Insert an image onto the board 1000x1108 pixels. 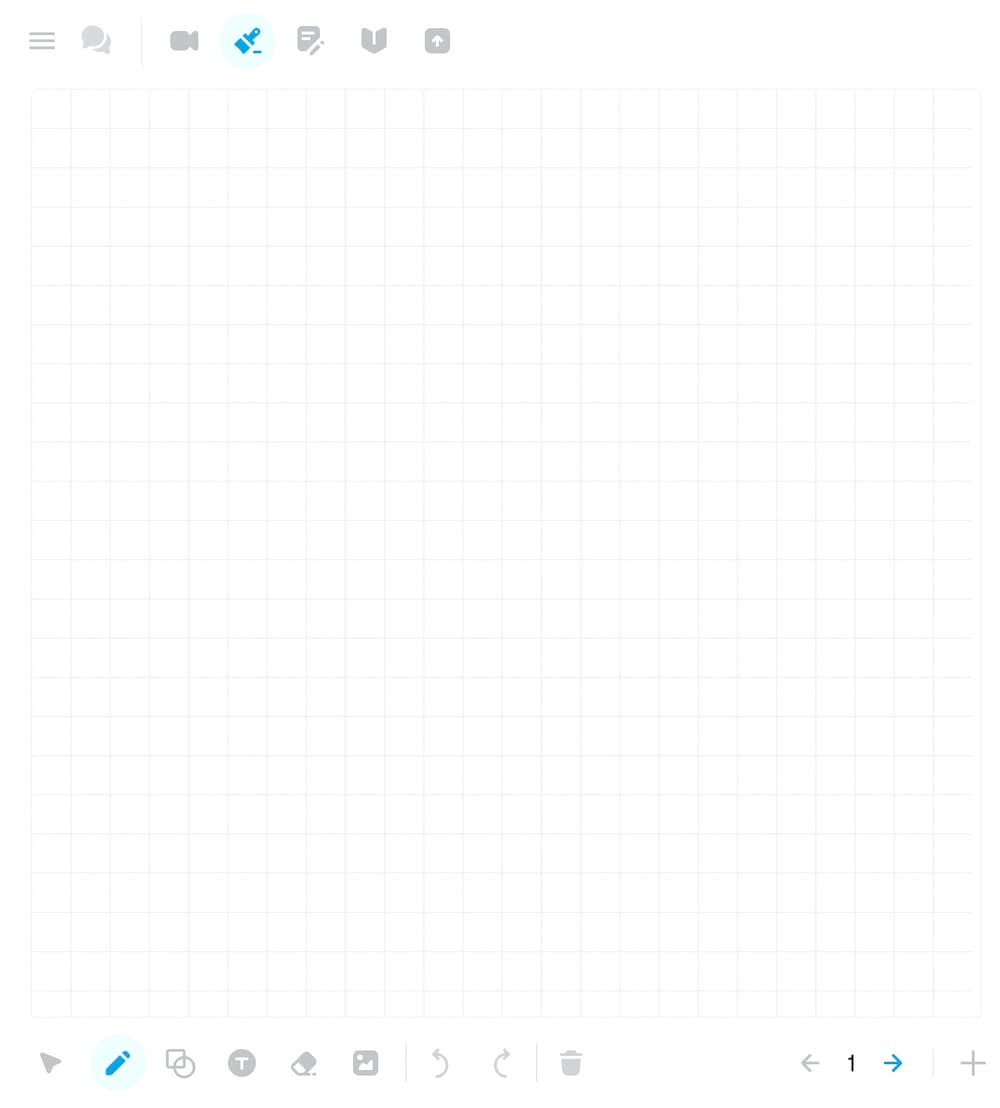(366, 1063)
